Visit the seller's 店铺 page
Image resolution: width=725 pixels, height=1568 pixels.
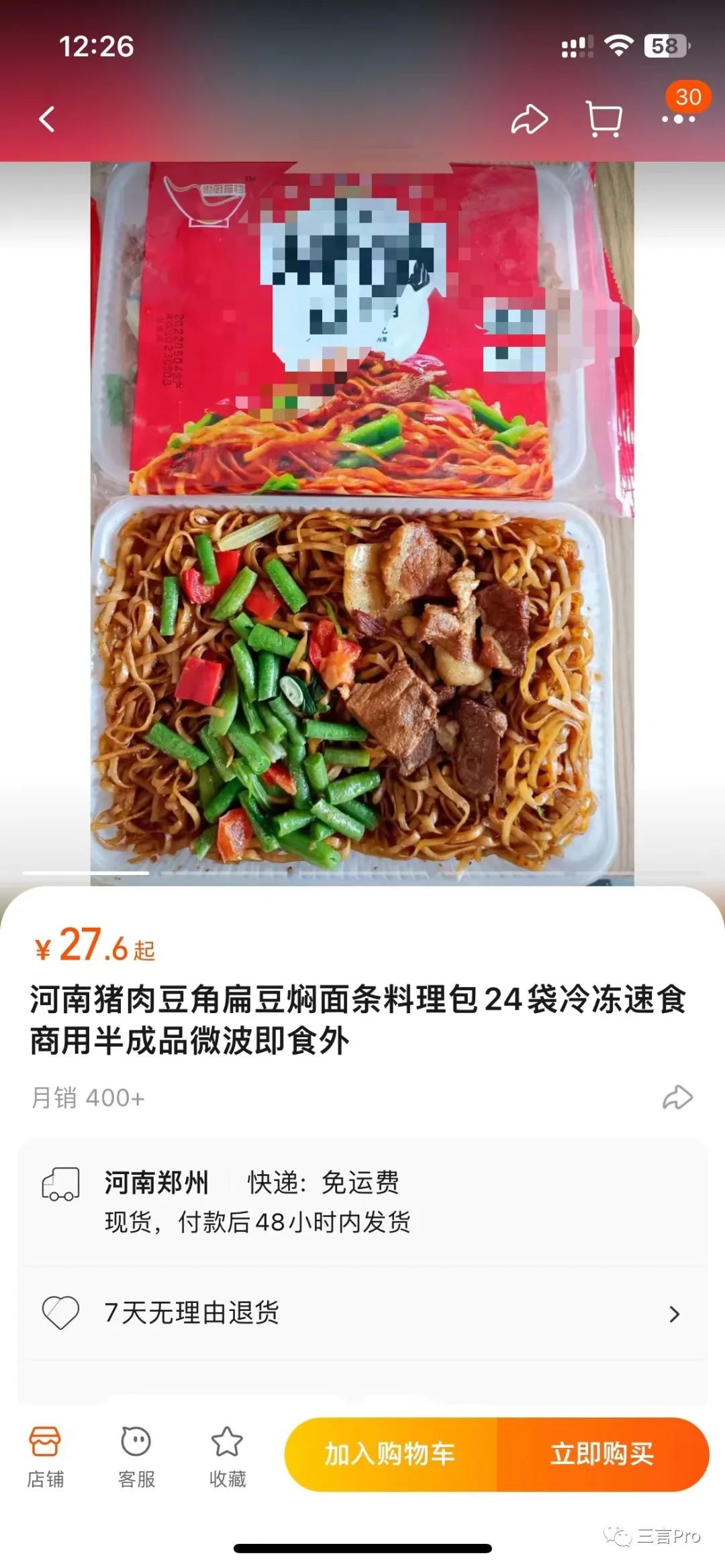45,1455
